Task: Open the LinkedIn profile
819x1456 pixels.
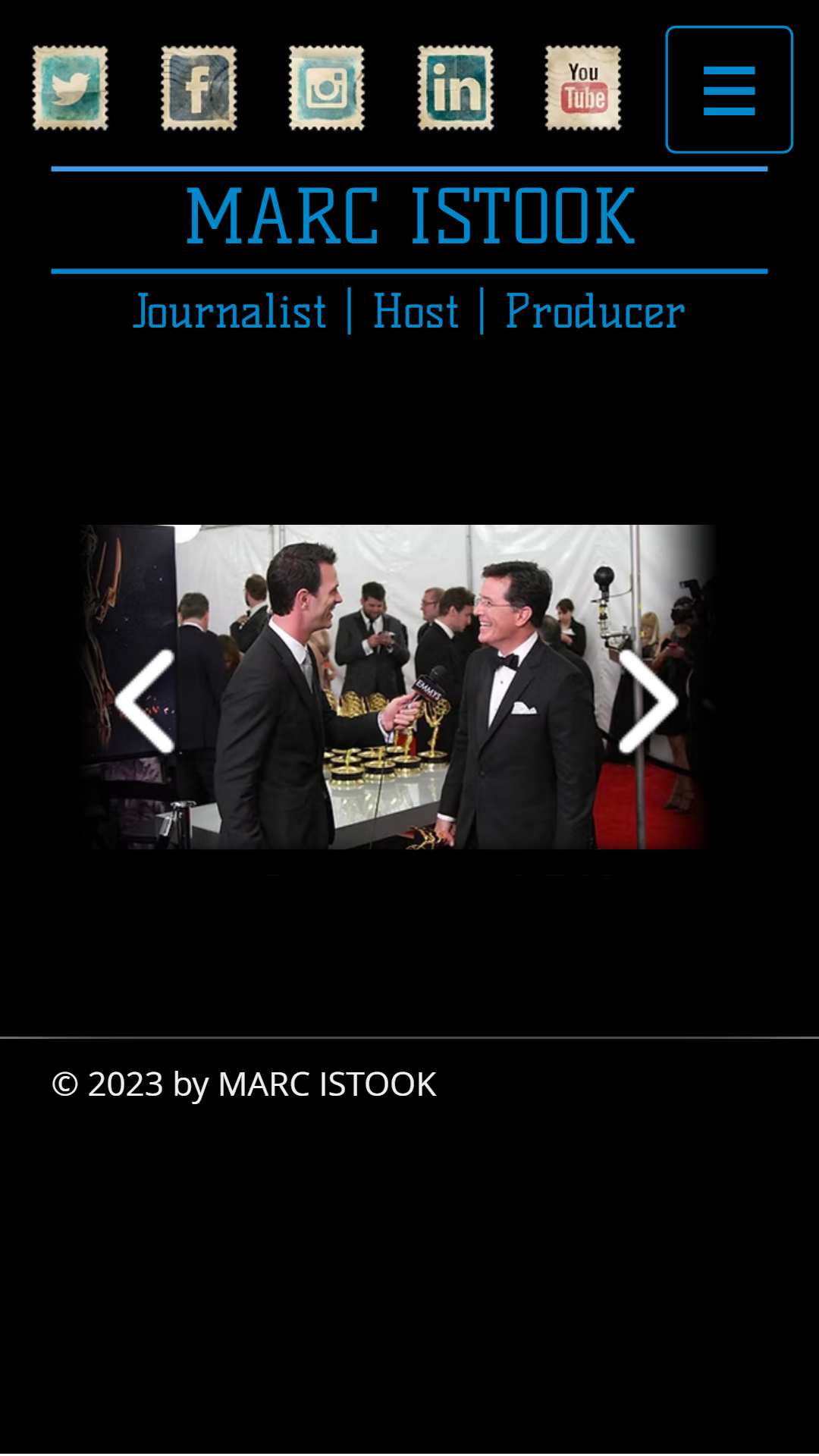Action: (x=455, y=88)
